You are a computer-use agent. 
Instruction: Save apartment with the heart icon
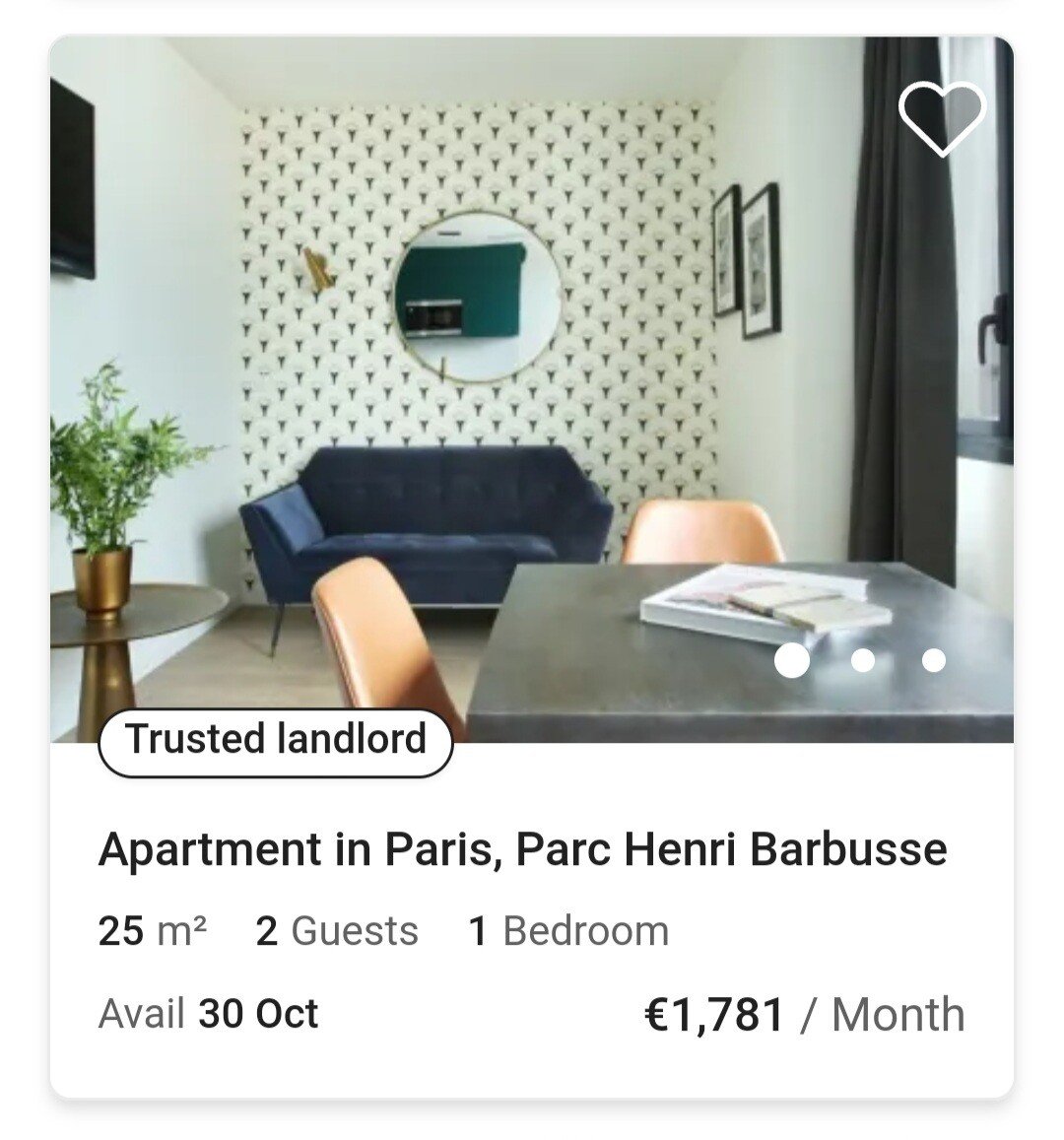(x=941, y=118)
